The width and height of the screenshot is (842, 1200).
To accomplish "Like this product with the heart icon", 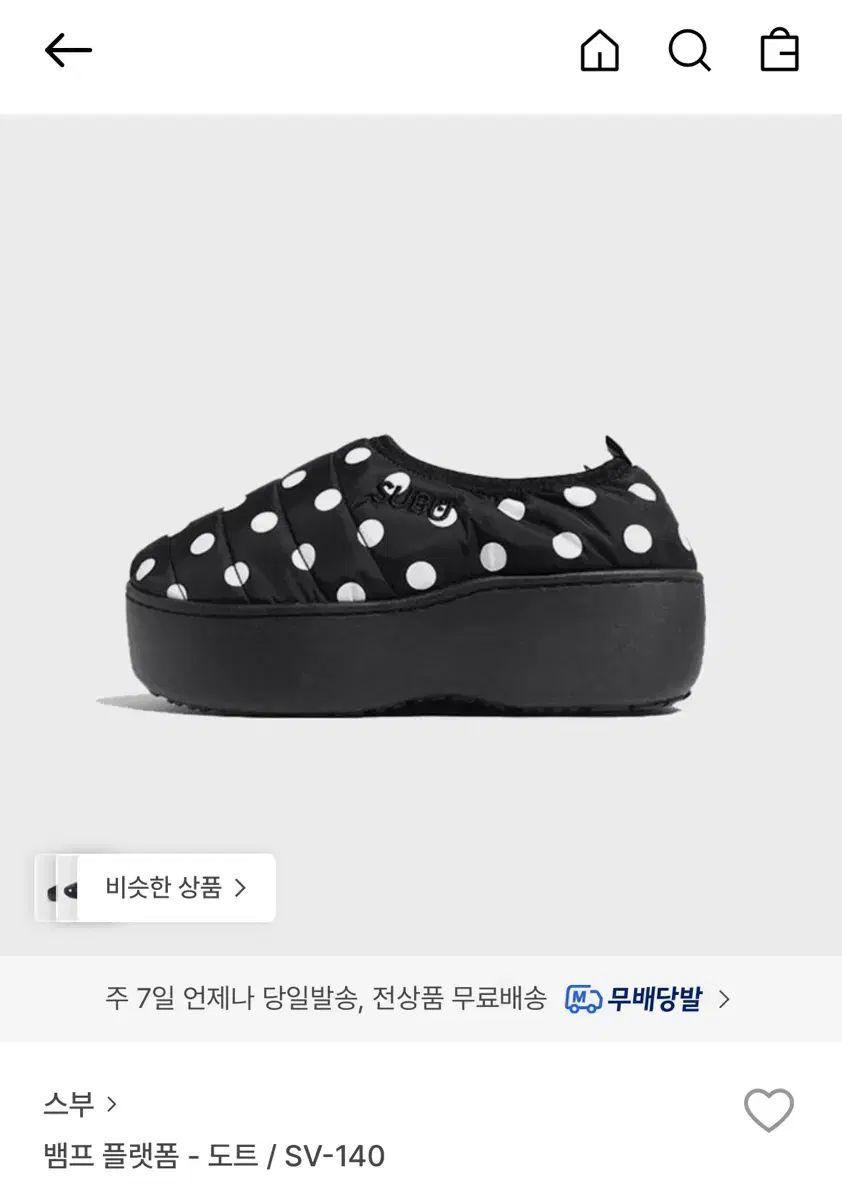I will click(x=768, y=1110).
